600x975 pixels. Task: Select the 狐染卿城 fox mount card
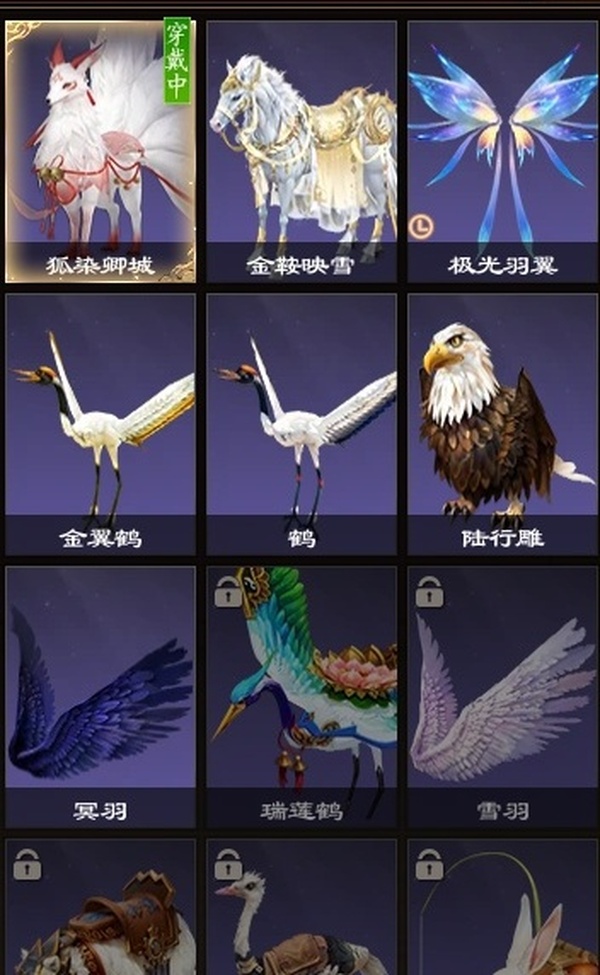[100, 150]
